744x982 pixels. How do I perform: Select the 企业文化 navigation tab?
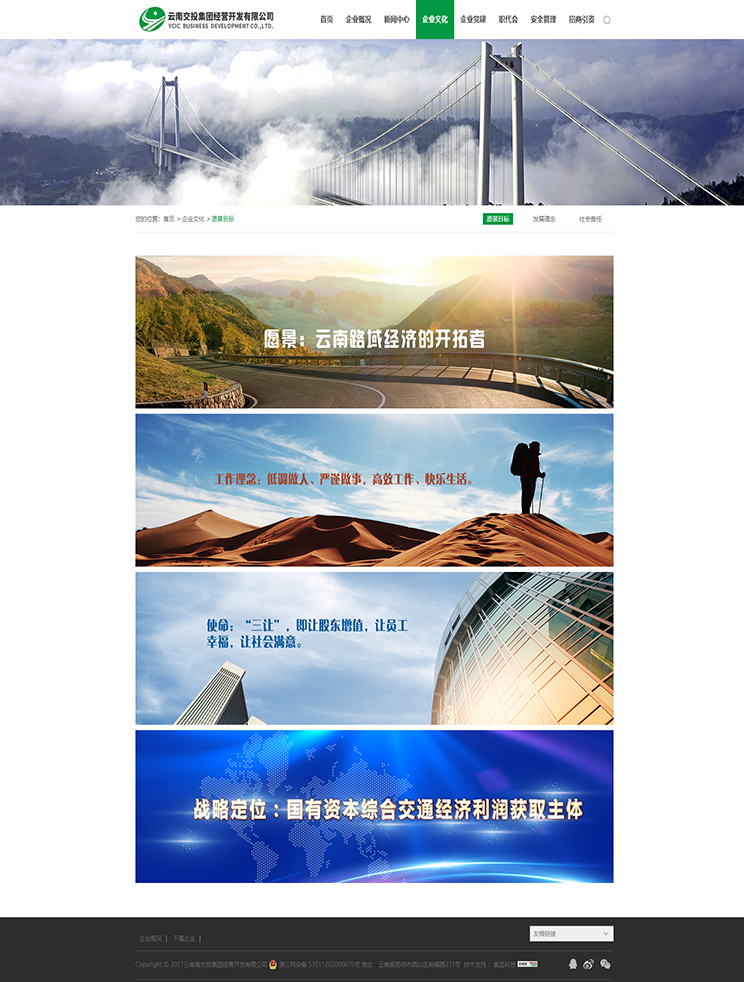[x=435, y=19]
